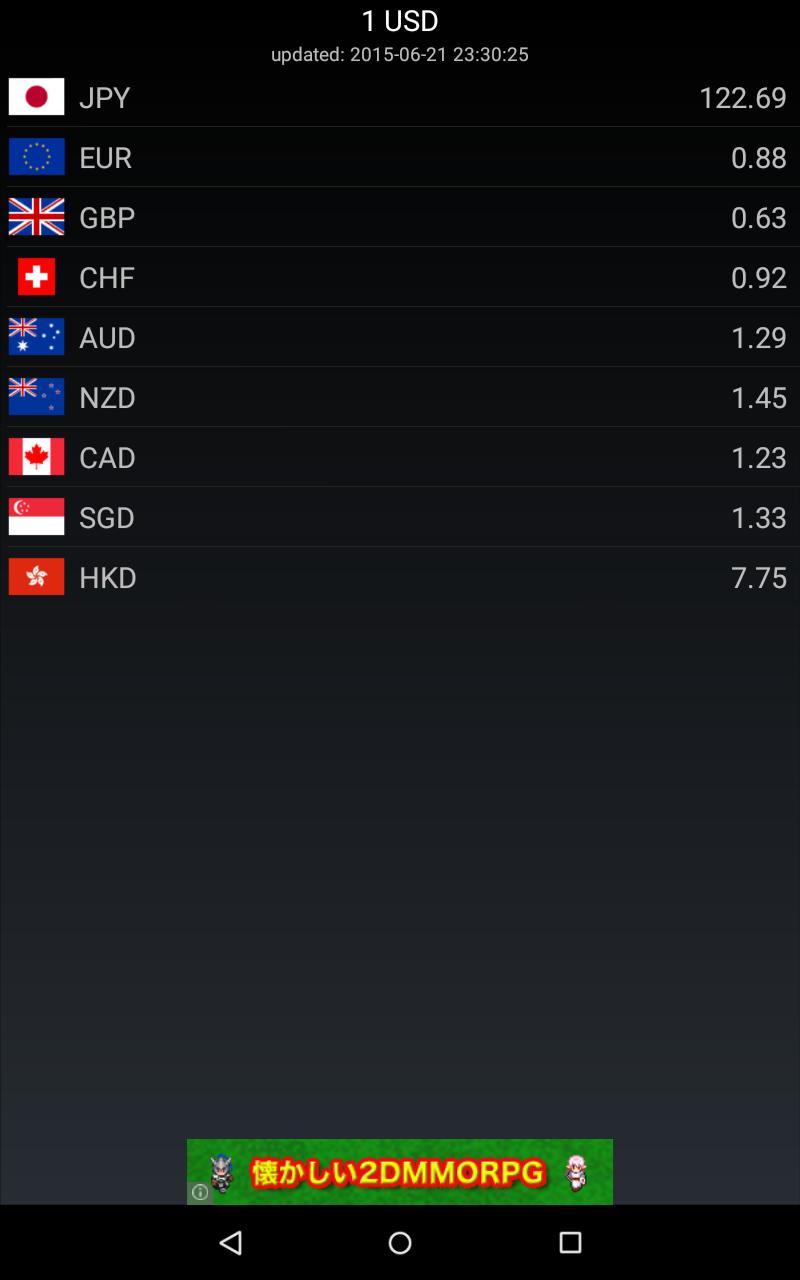The width and height of the screenshot is (800, 1280).
Task: Click the Australian flag beside AUD
Action: coord(36,337)
